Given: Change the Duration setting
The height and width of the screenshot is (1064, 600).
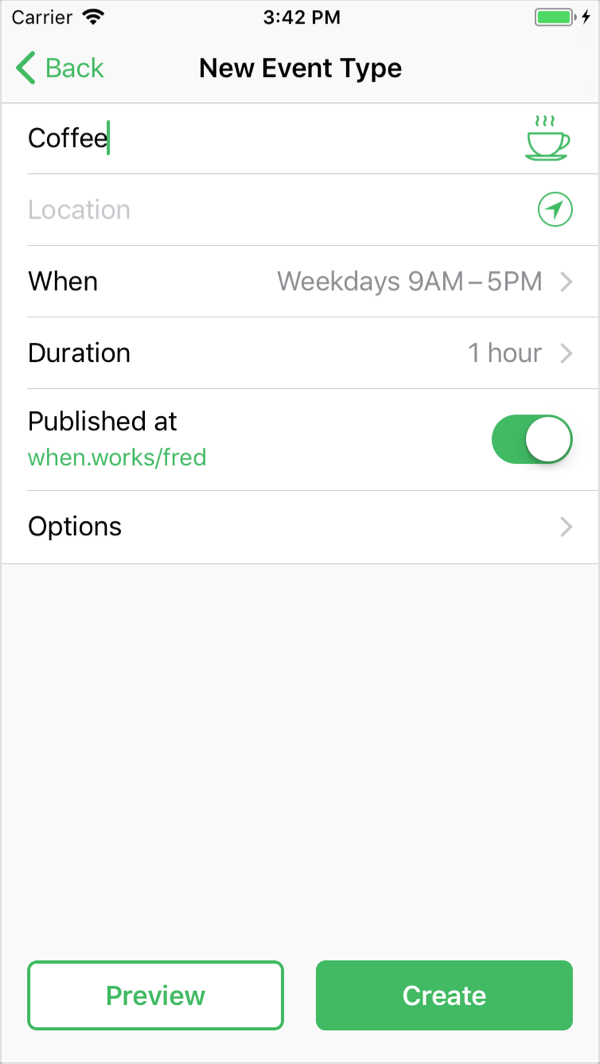Looking at the screenshot, I should (300, 353).
